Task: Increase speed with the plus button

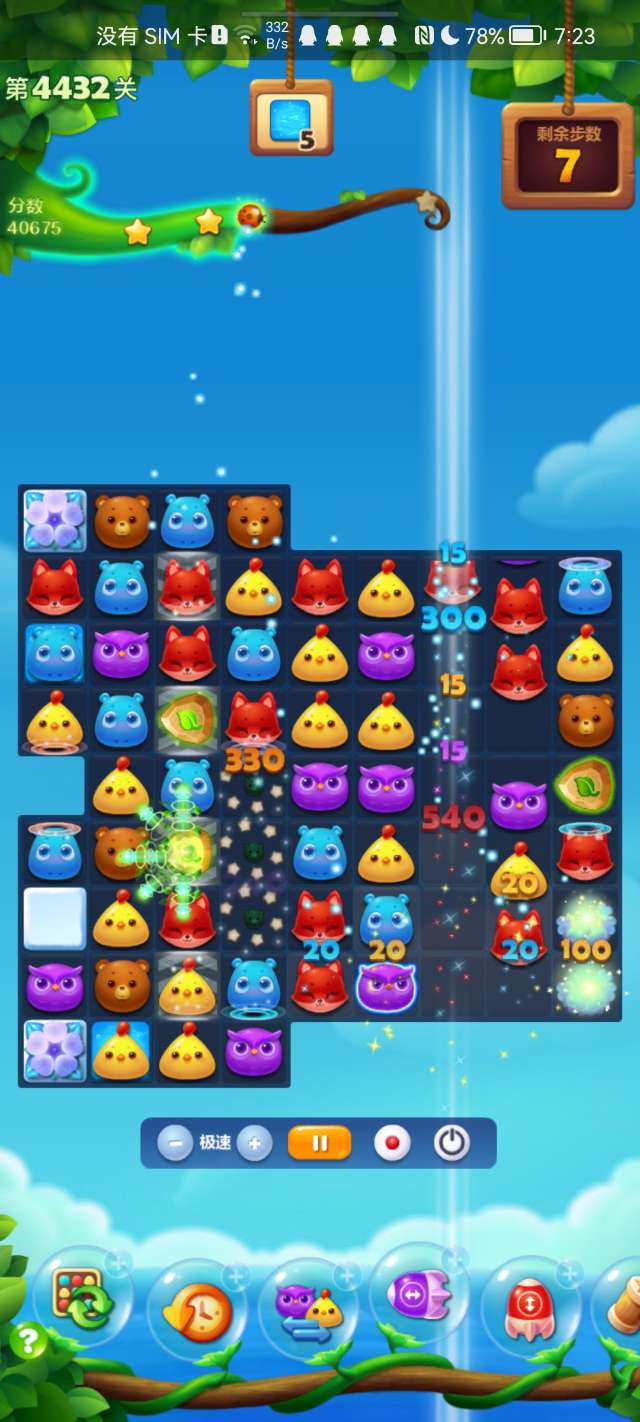Action: coord(255,1143)
